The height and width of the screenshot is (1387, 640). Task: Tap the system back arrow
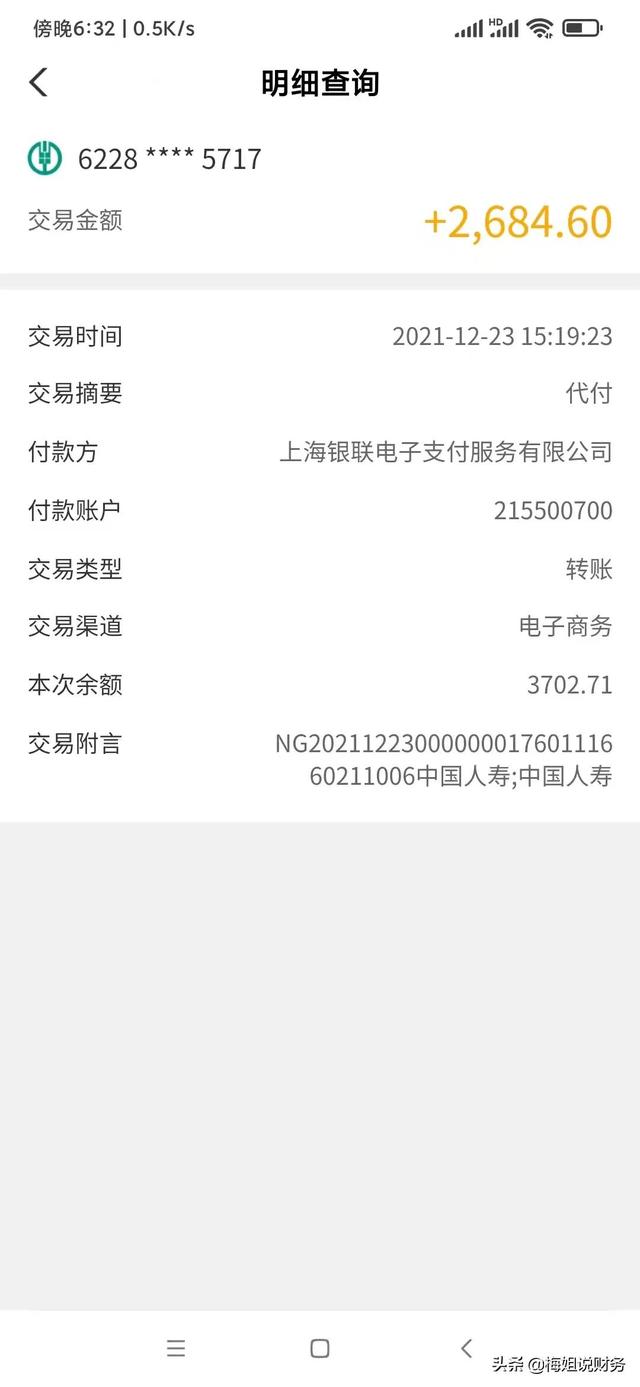(466, 1348)
